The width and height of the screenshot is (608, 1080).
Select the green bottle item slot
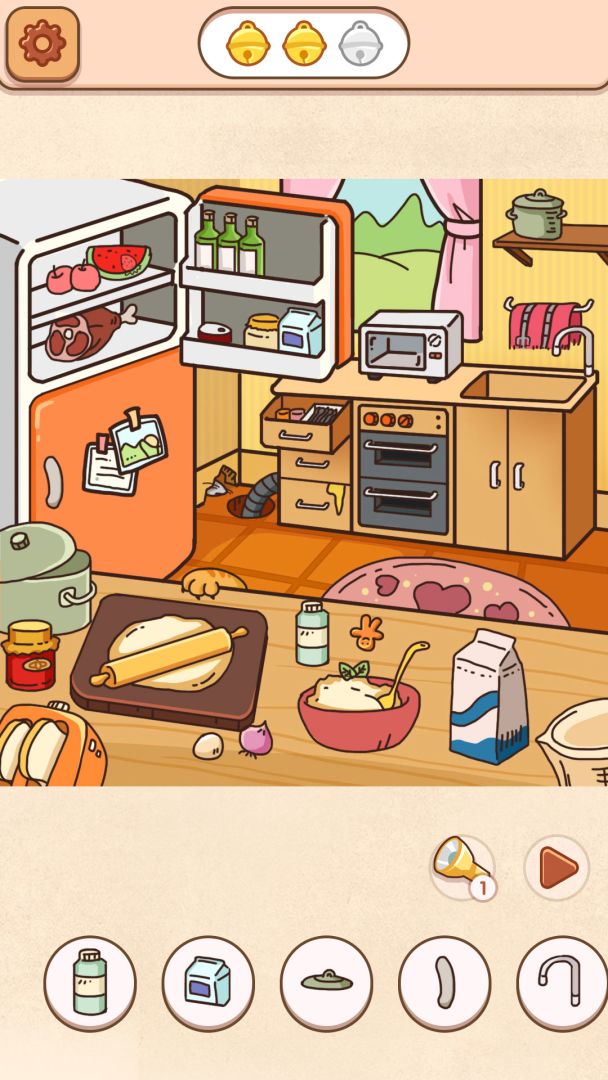coord(90,983)
